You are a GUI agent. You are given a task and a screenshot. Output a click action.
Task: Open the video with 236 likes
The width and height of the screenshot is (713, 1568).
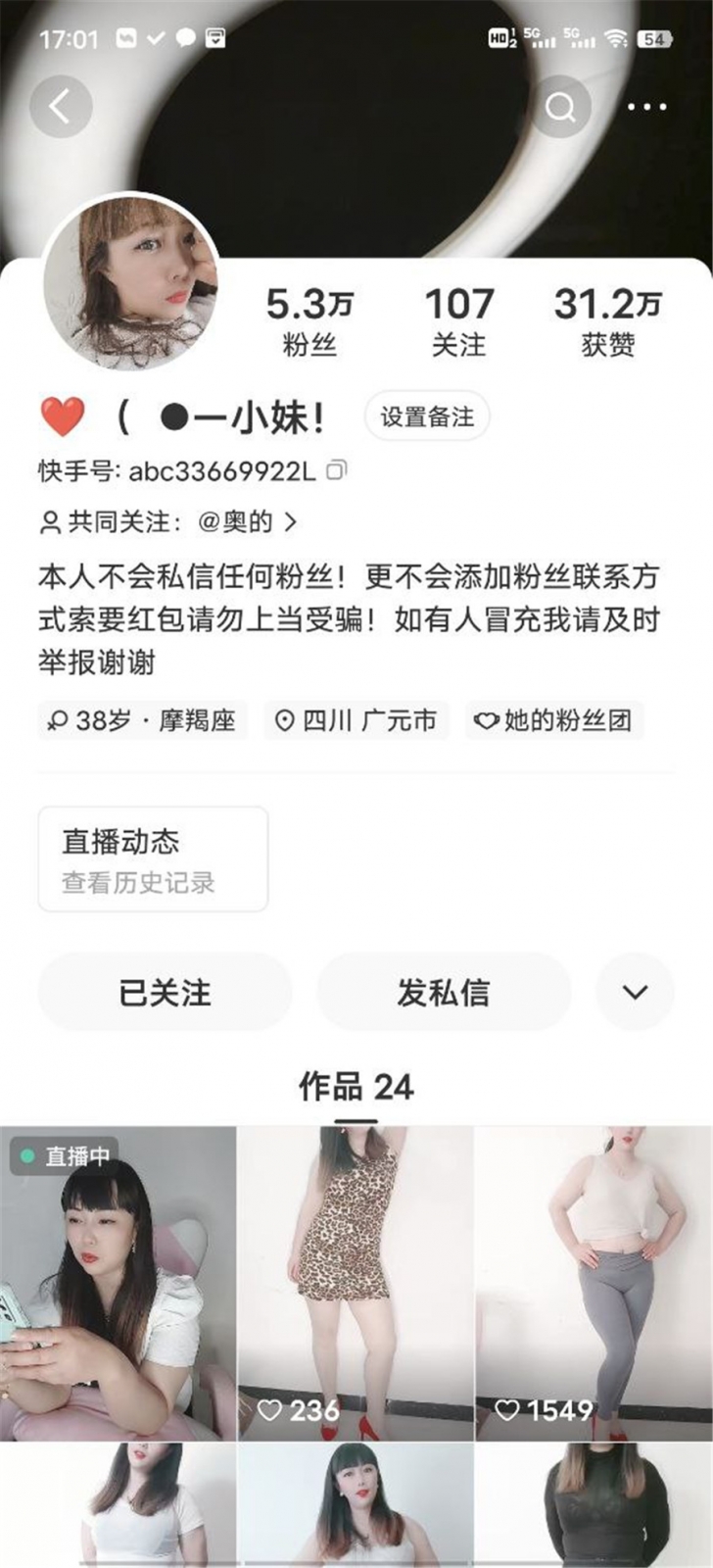coord(356,1284)
